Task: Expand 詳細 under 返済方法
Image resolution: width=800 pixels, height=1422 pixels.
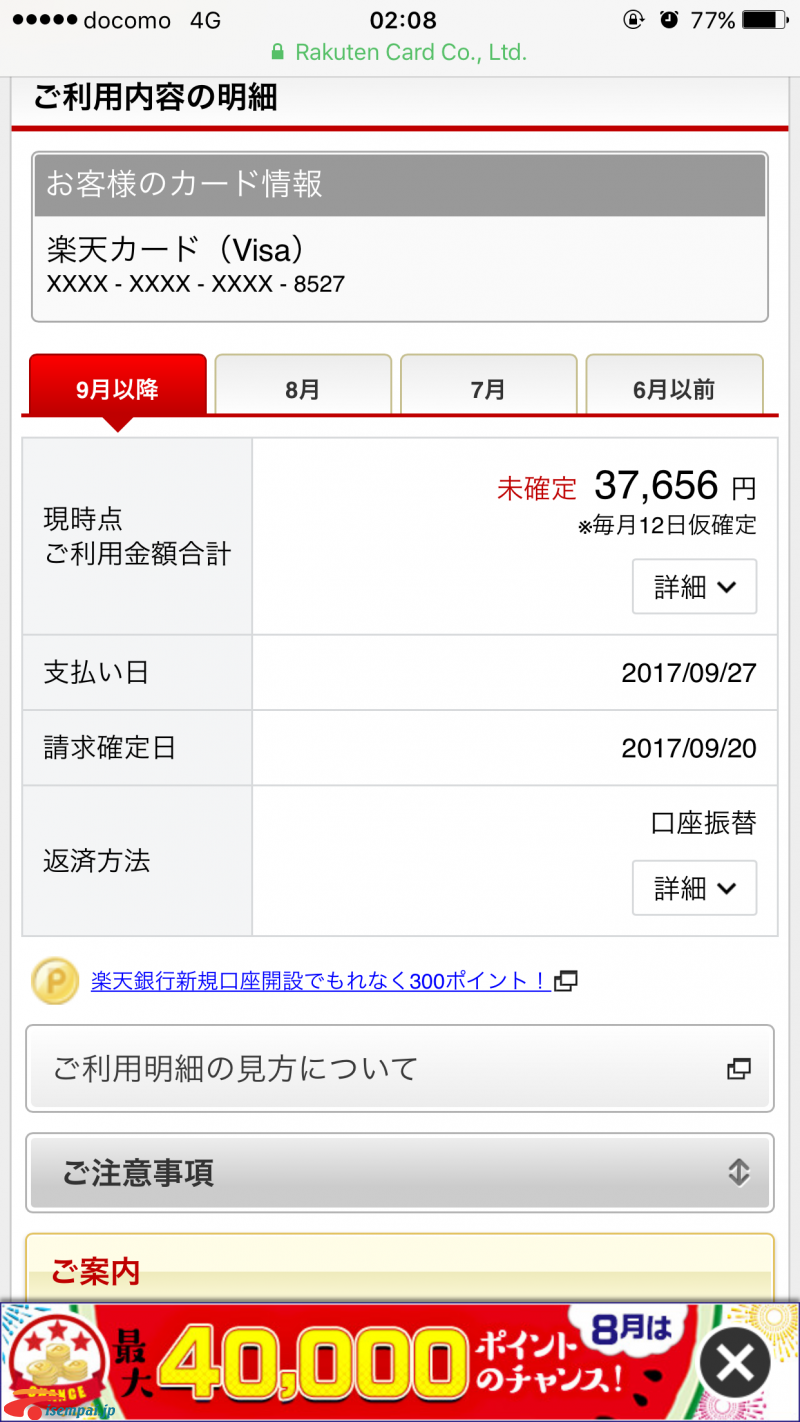Action: (694, 888)
